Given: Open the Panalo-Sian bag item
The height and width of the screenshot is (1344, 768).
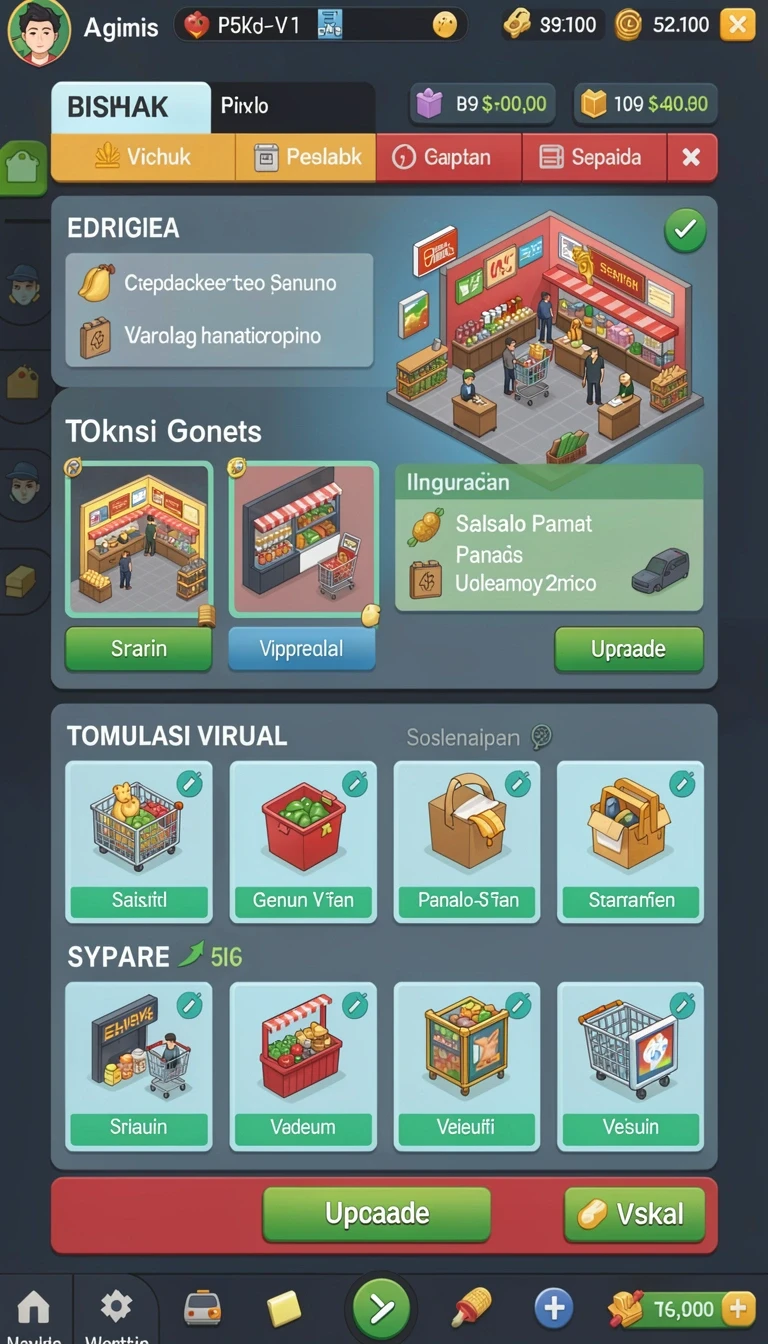Looking at the screenshot, I should pos(467,842).
